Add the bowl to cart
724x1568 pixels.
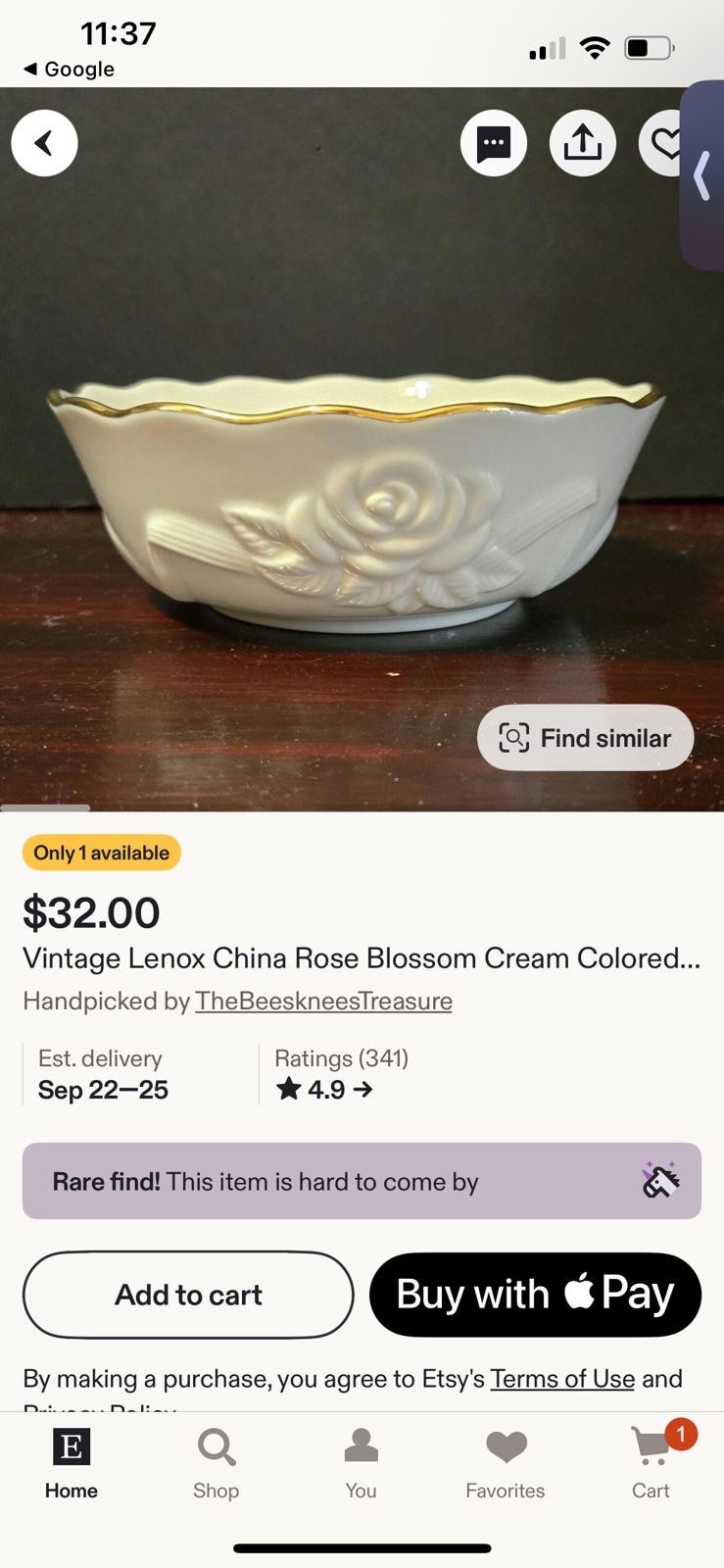(188, 1295)
